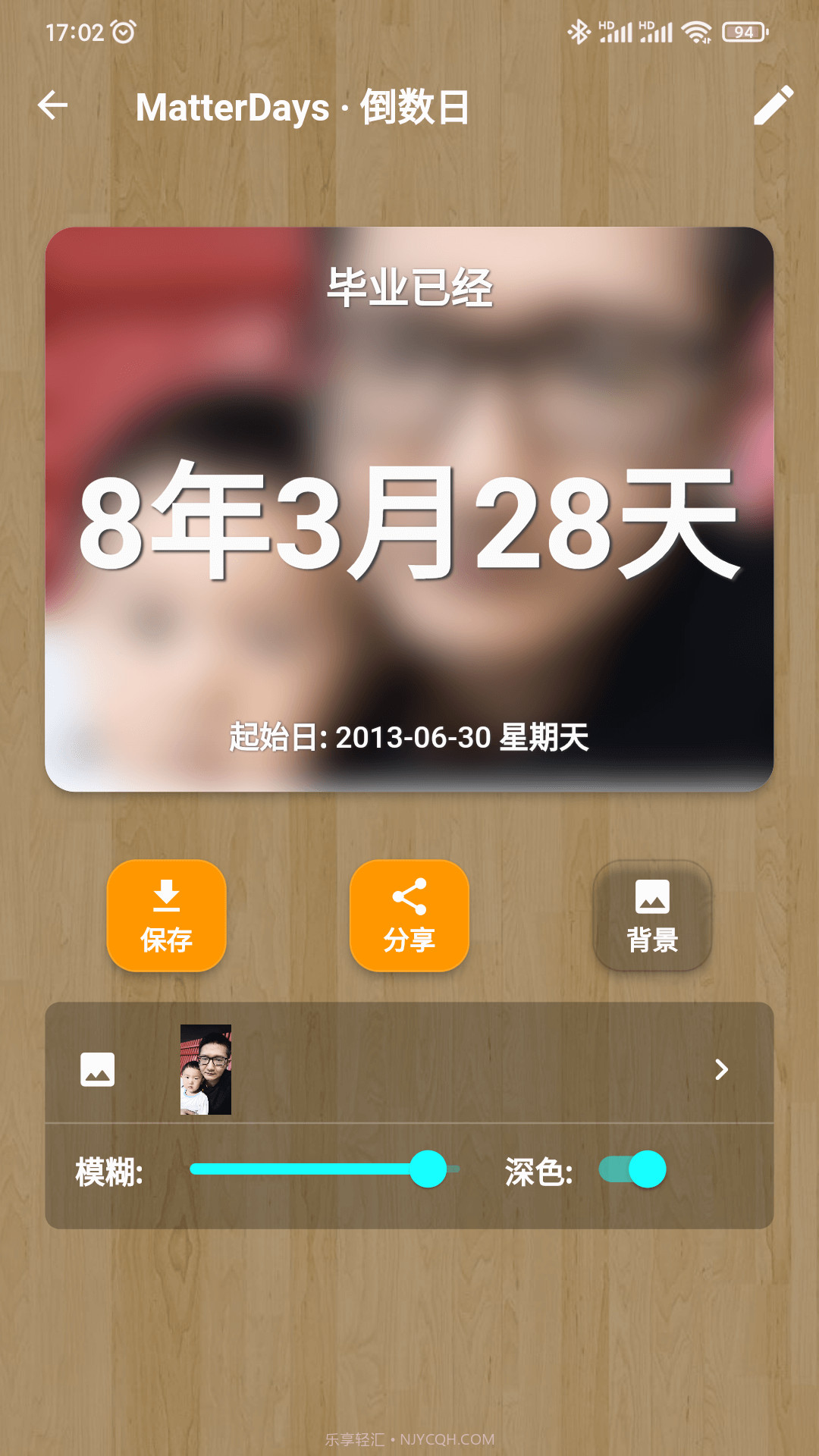819x1456 pixels.
Task: Open the edit pencil icon
Action: [x=773, y=105]
